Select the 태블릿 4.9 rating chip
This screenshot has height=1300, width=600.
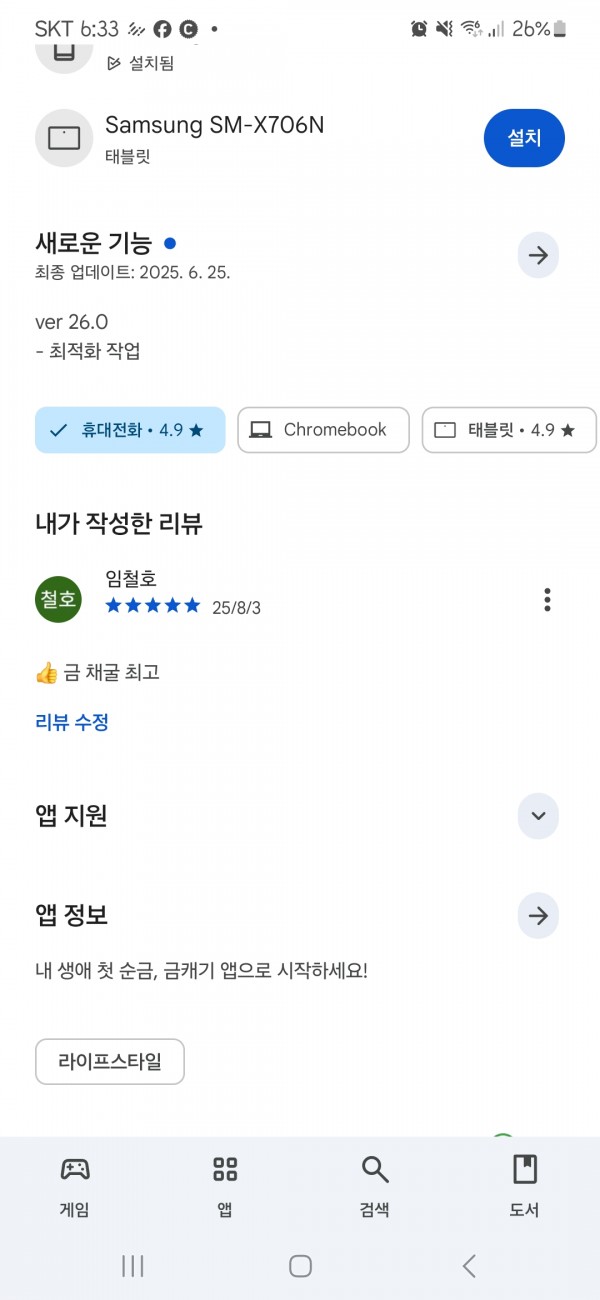[509, 430]
